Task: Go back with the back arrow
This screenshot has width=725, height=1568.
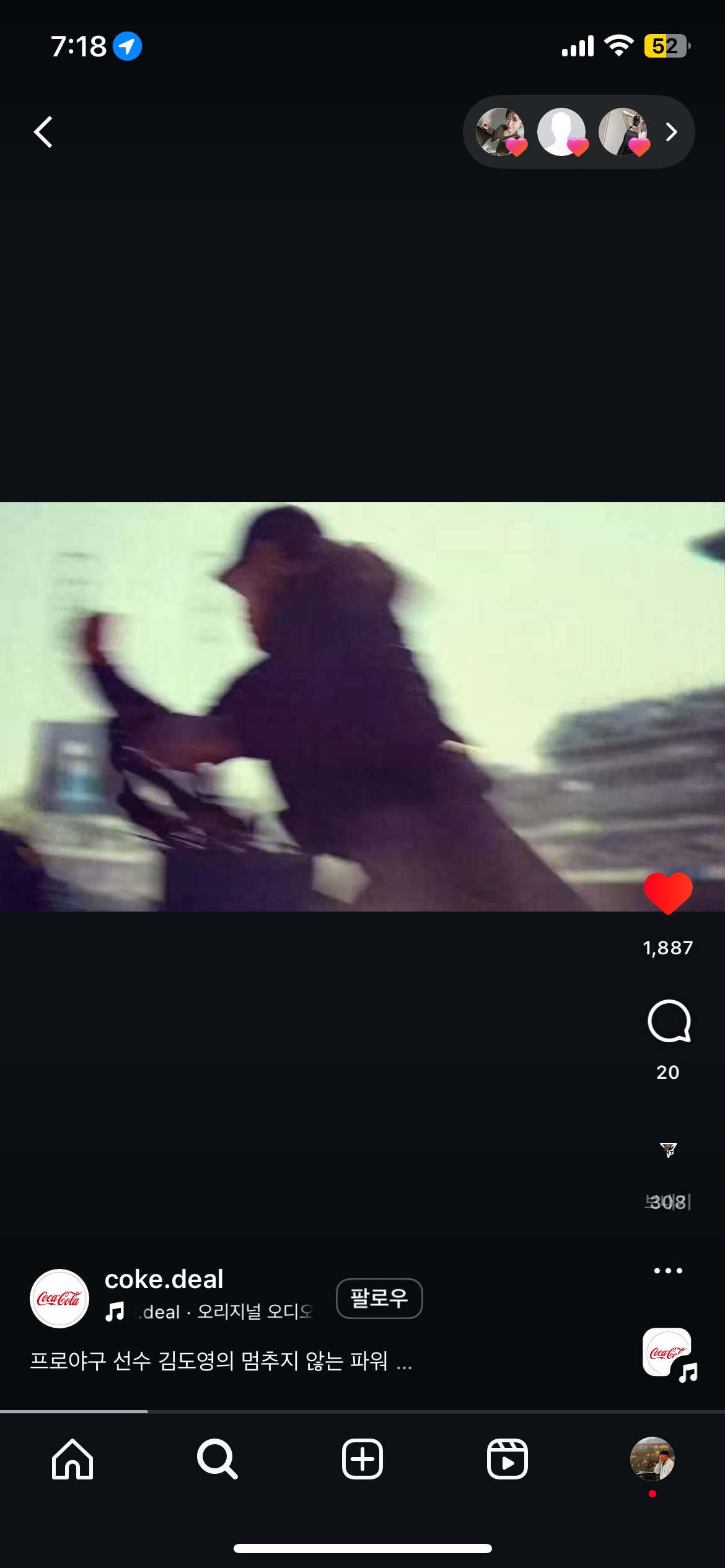Action: coord(43,132)
